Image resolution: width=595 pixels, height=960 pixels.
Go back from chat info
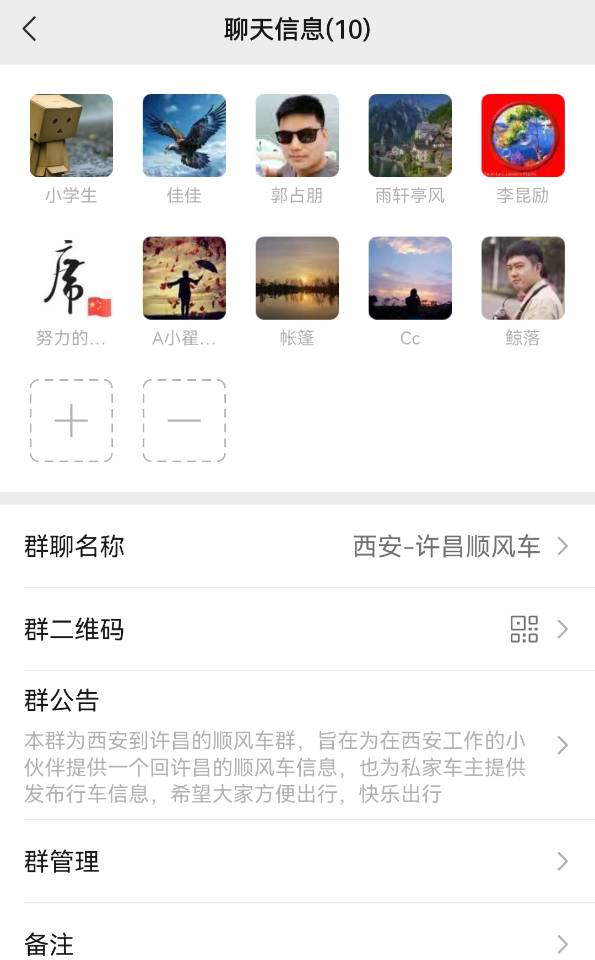tap(29, 29)
